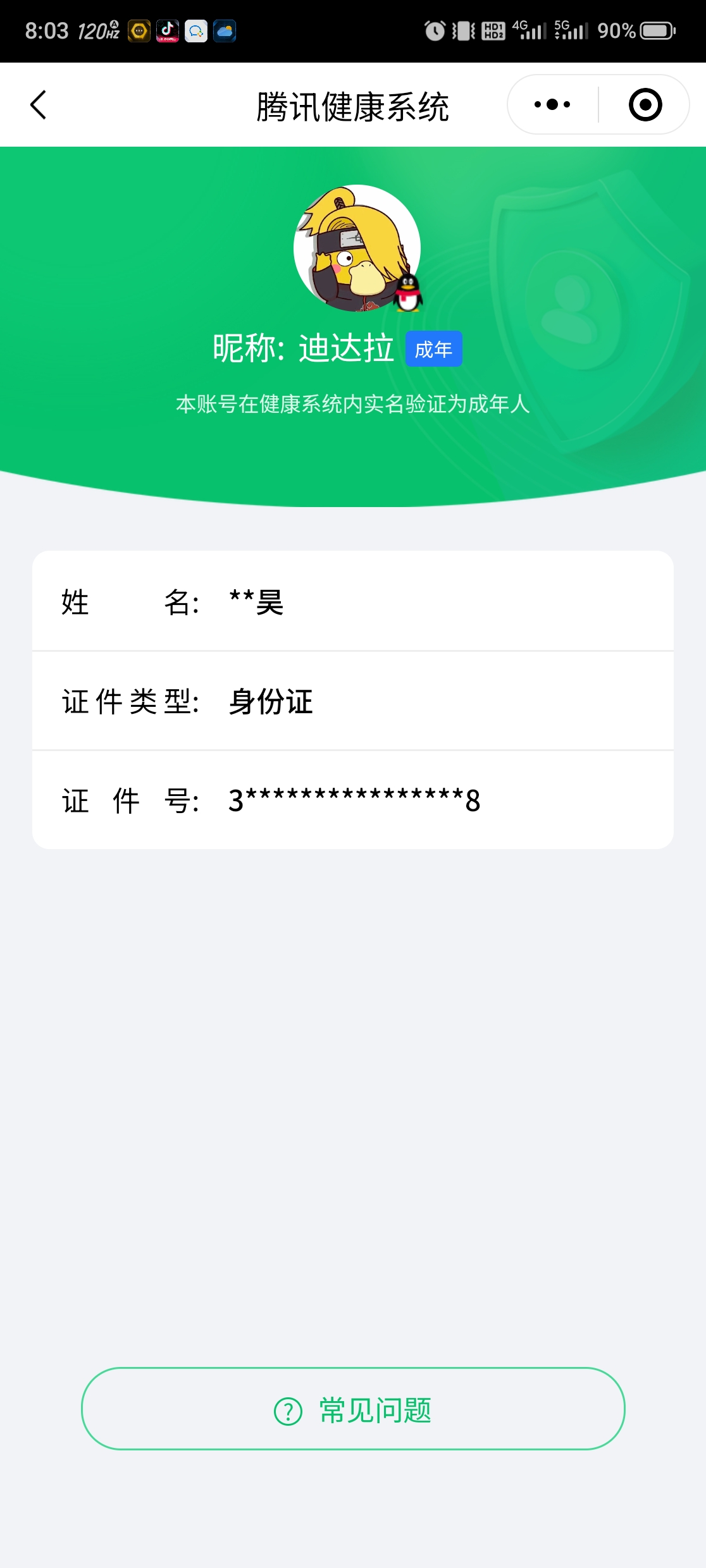Viewport: 706px width, 1568px height.
Task: Open the three-dot mini program menu
Action: click(x=552, y=105)
